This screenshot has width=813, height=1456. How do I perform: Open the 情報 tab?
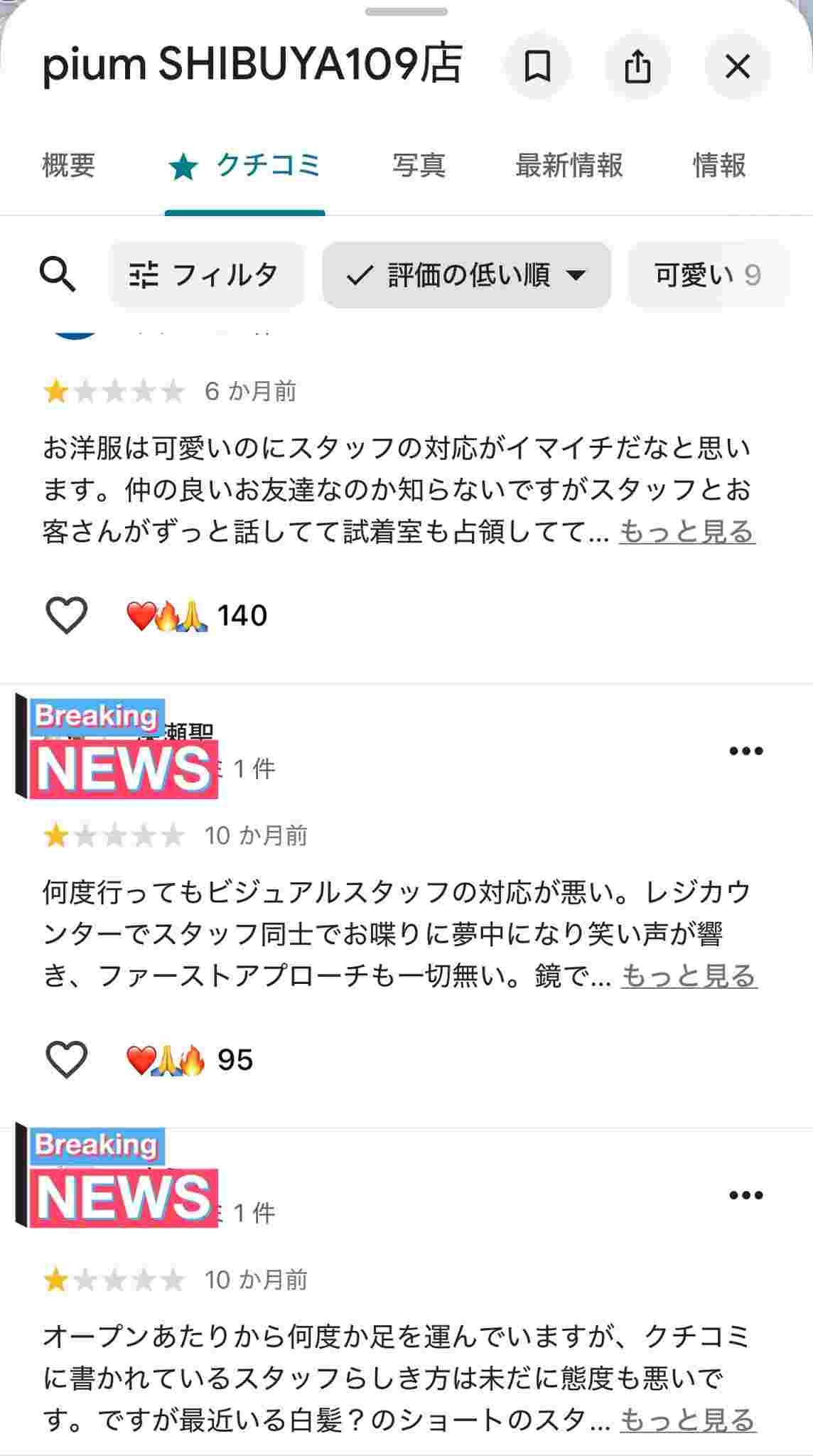[719, 166]
